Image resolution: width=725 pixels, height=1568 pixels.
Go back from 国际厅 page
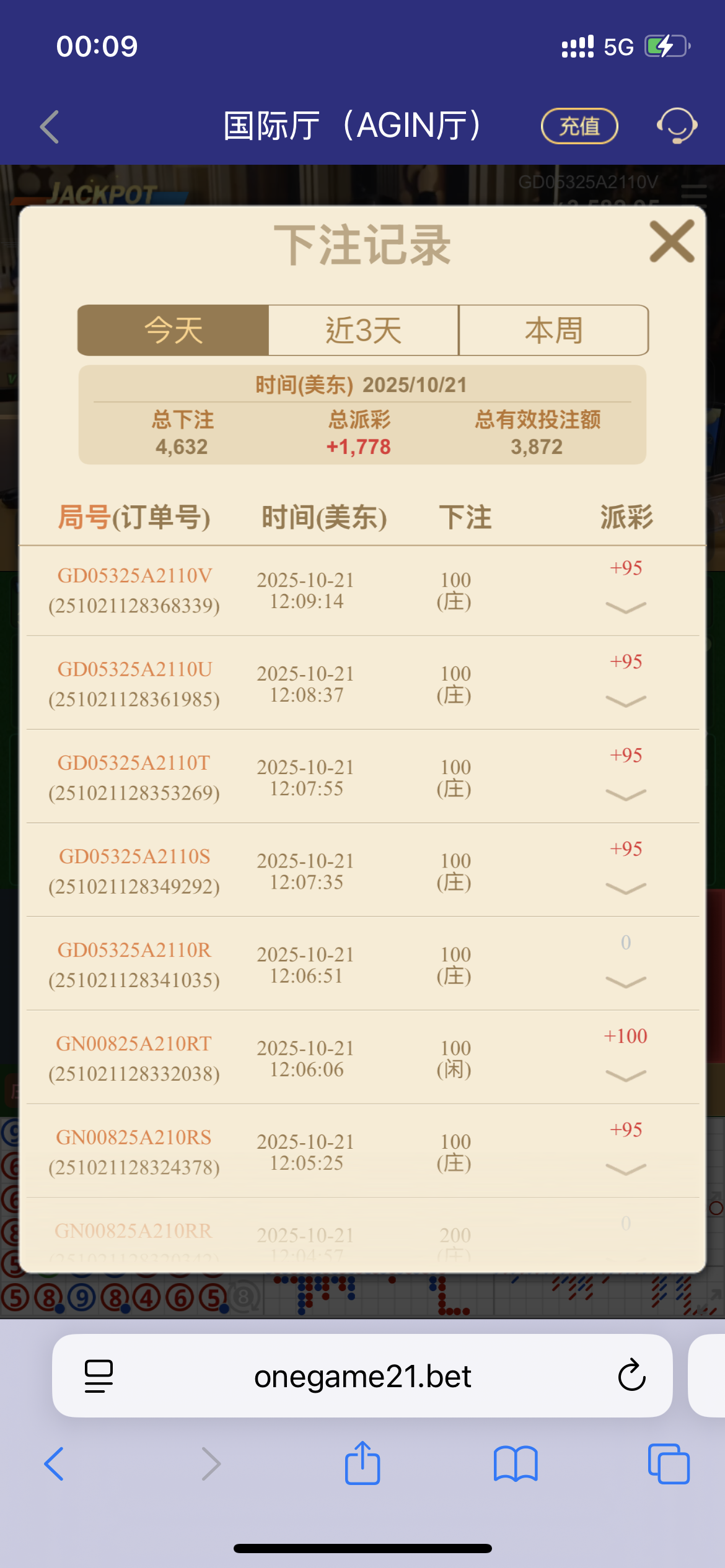tap(50, 127)
